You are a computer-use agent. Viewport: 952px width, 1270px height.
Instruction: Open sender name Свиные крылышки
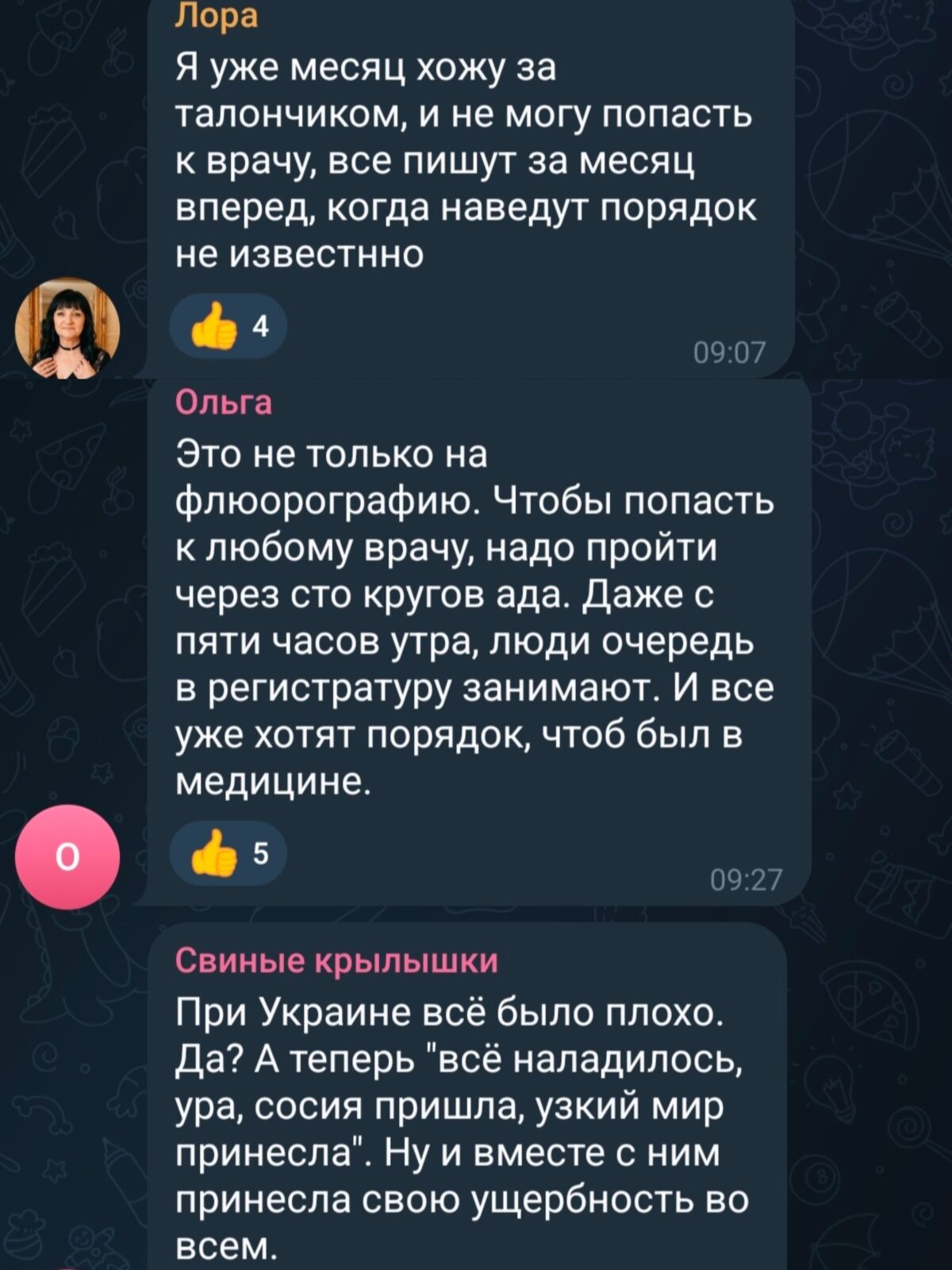pyautogui.click(x=336, y=960)
